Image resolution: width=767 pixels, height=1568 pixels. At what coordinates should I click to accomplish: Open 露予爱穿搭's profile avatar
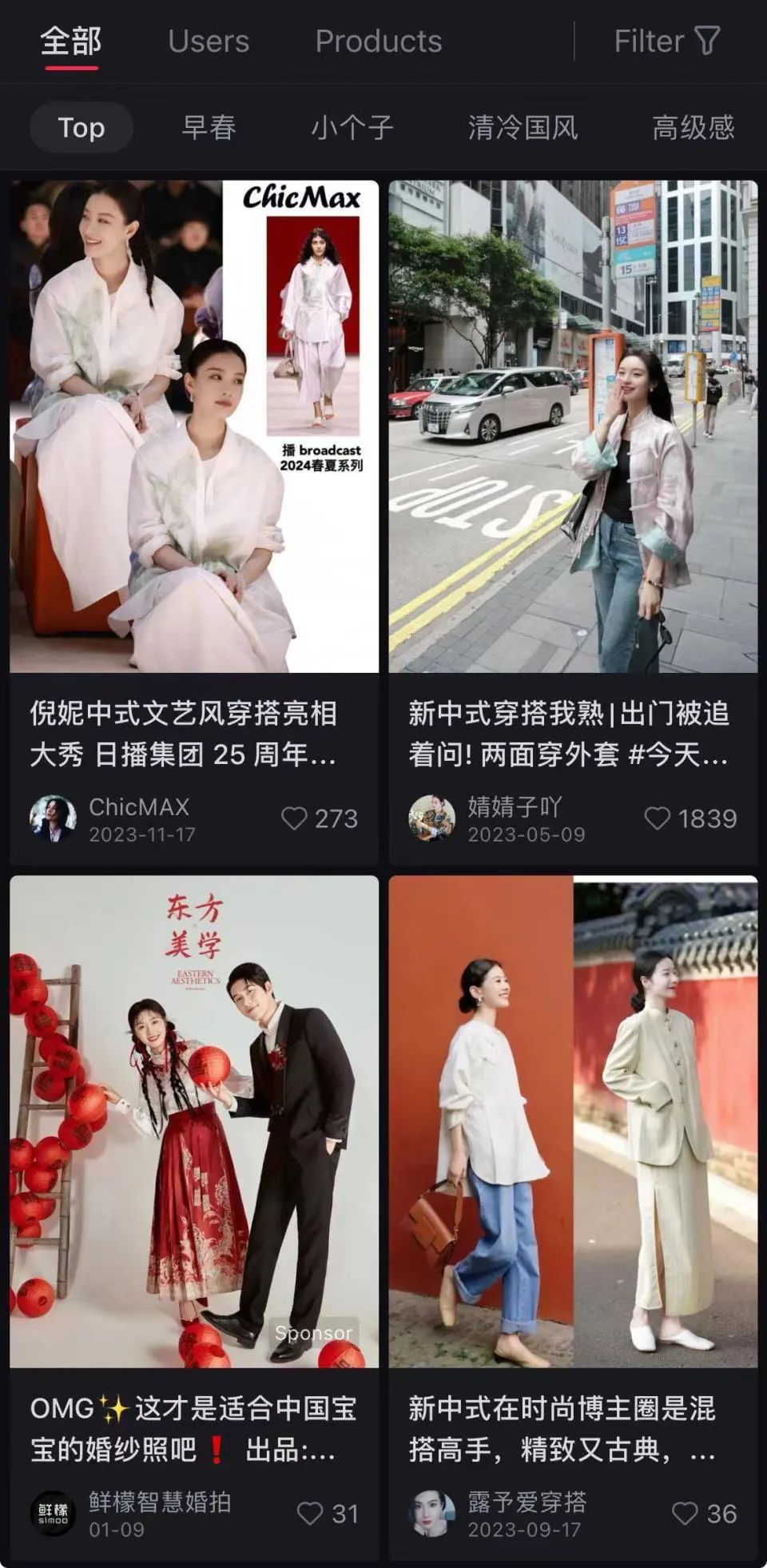[431, 1514]
